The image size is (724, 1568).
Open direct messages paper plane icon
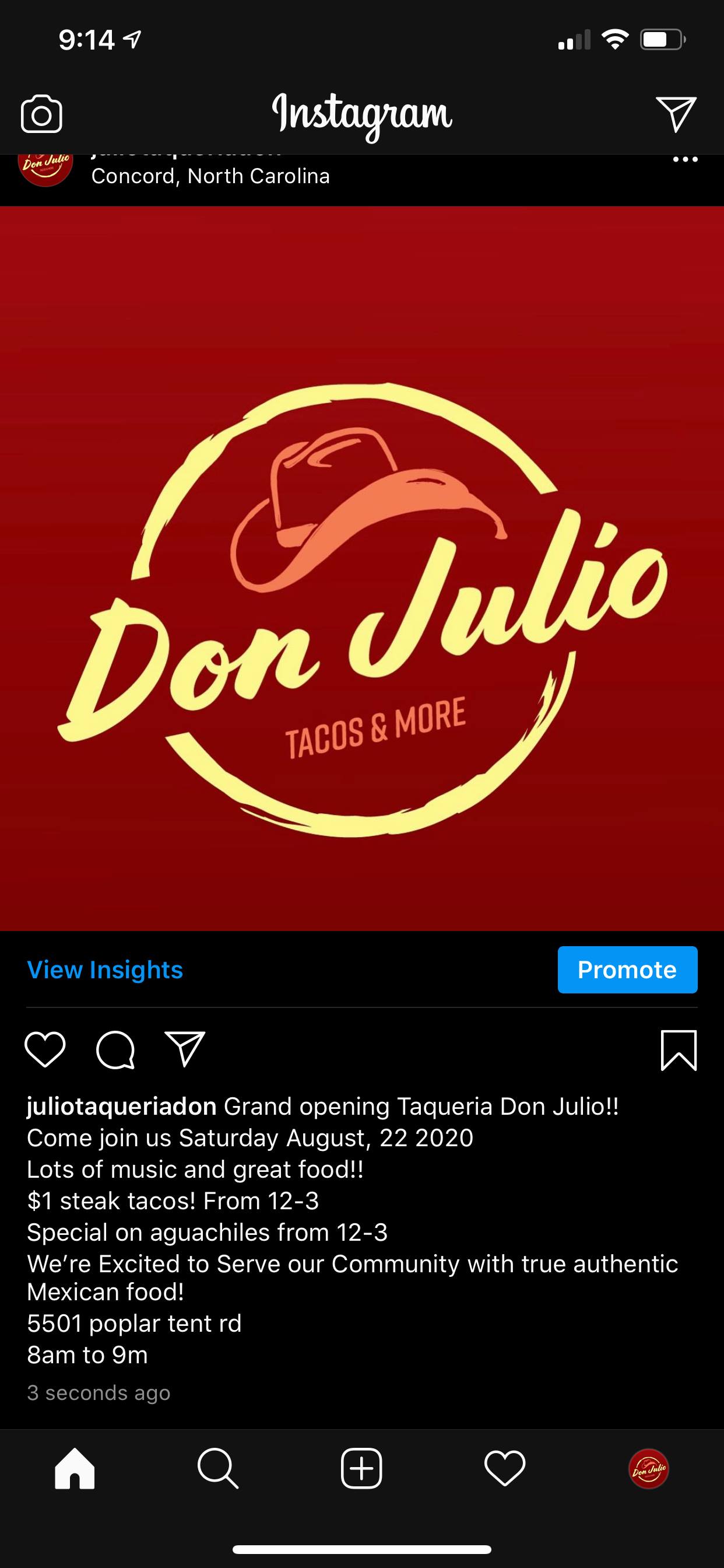coord(676,113)
